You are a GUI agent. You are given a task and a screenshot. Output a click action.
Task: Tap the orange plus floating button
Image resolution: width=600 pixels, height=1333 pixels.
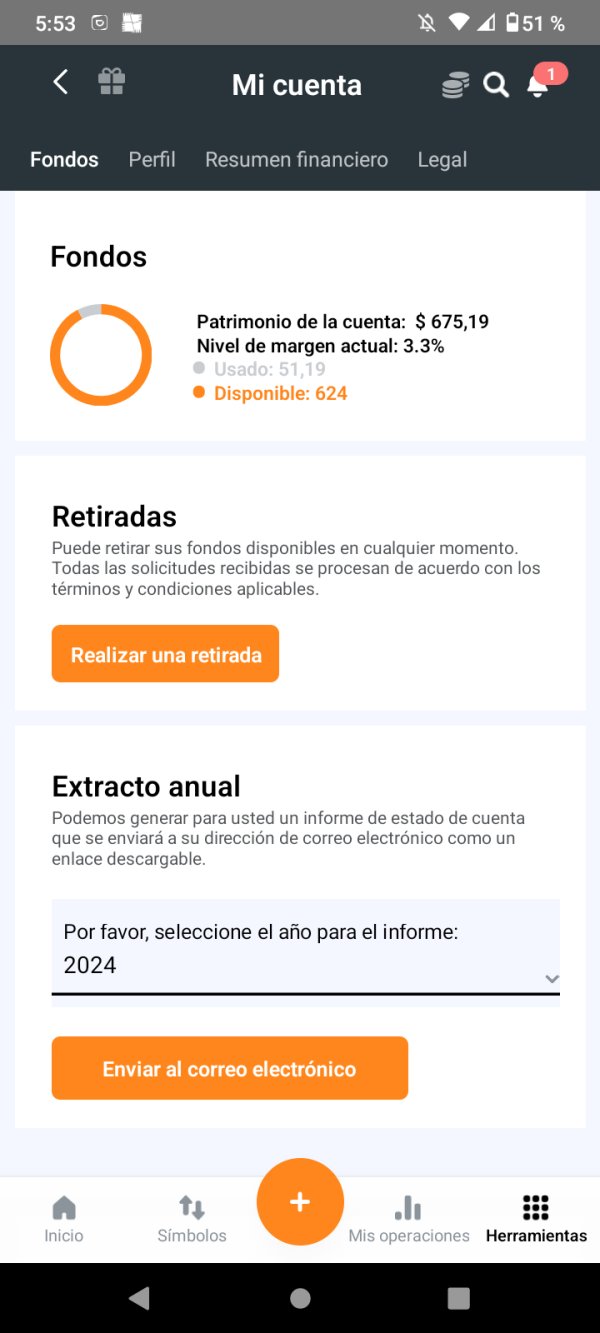coord(300,1202)
